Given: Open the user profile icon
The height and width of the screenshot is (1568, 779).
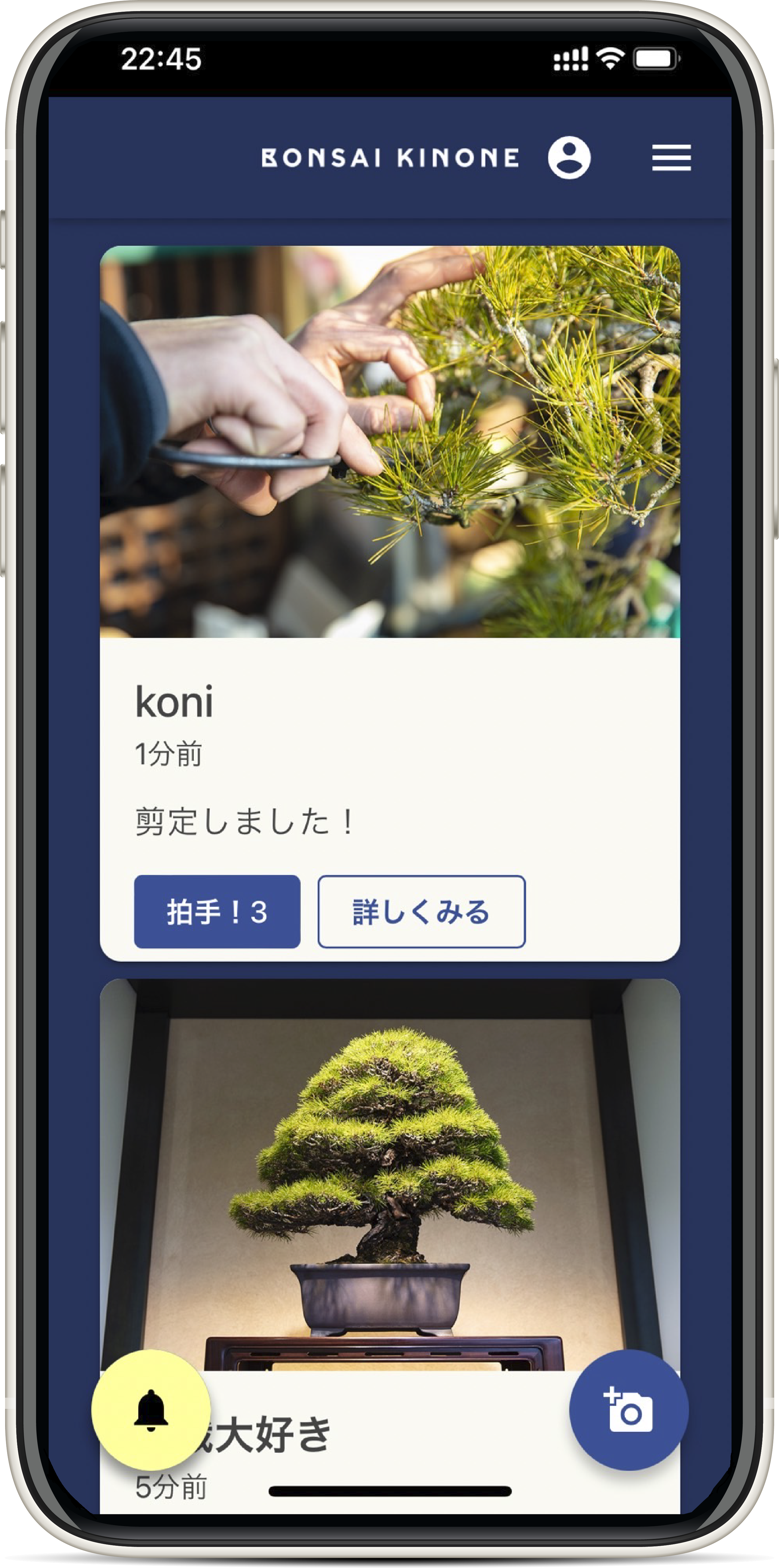Looking at the screenshot, I should pos(569,158).
